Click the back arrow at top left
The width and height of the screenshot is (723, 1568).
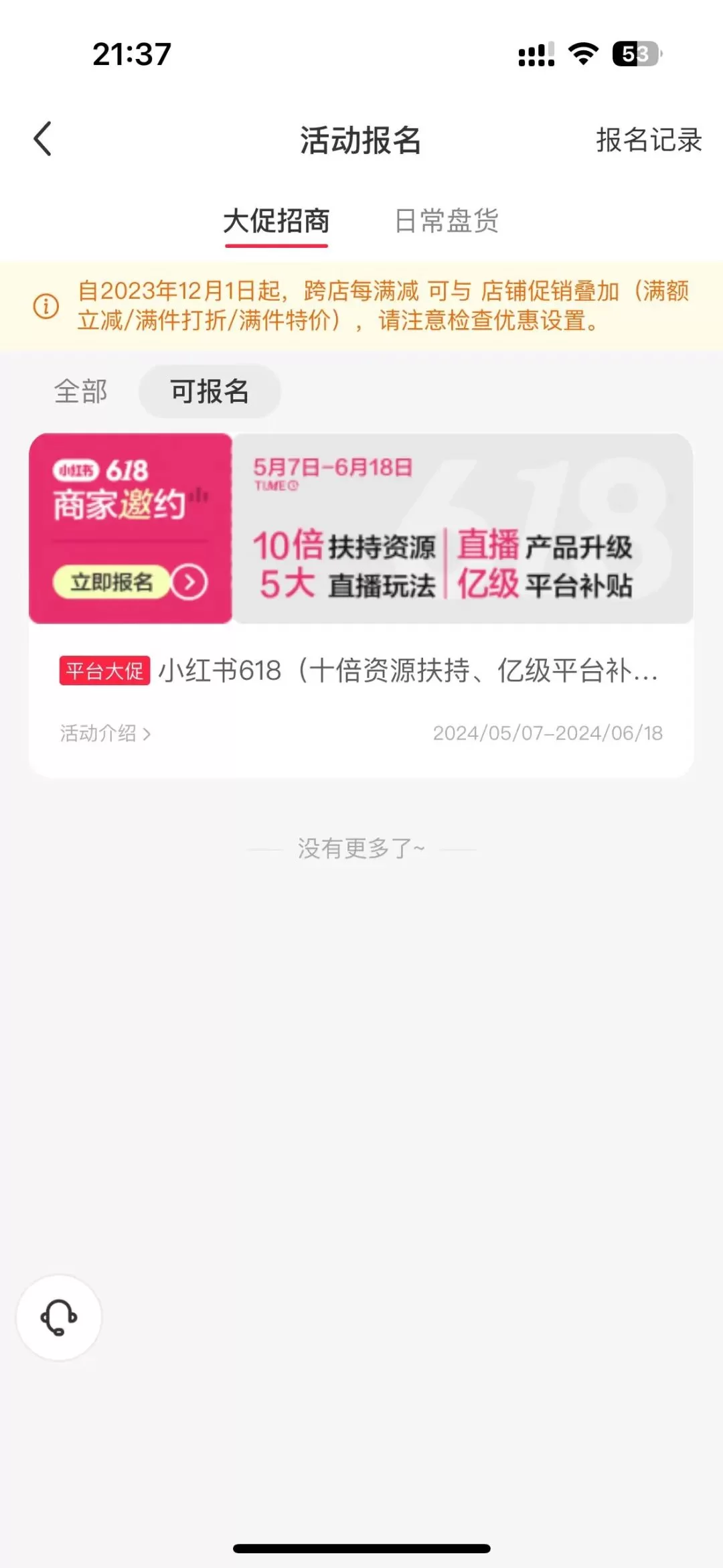[42, 139]
